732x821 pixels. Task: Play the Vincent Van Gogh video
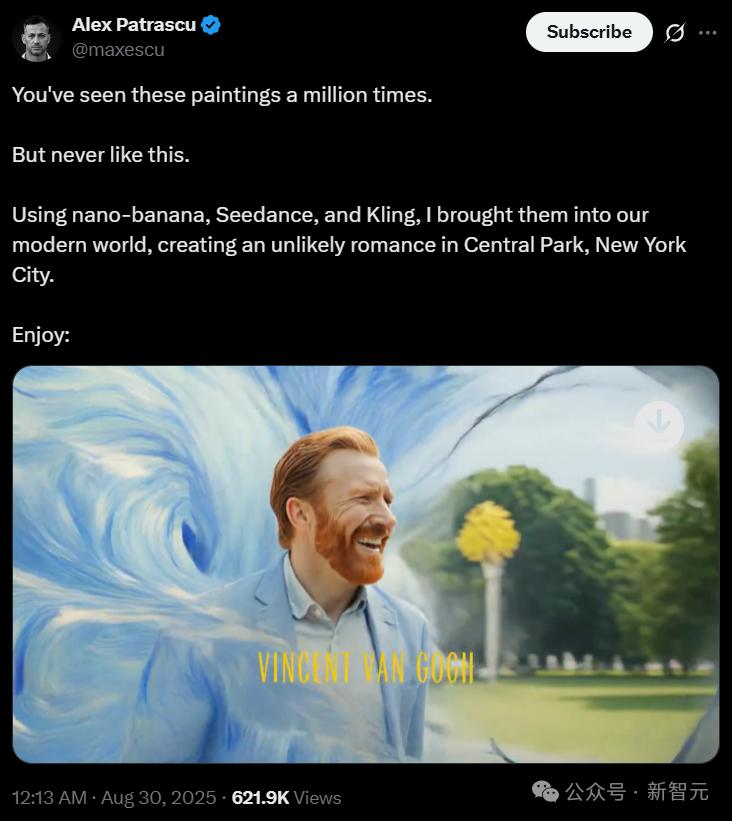pyautogui.click(x=365, y=564)
